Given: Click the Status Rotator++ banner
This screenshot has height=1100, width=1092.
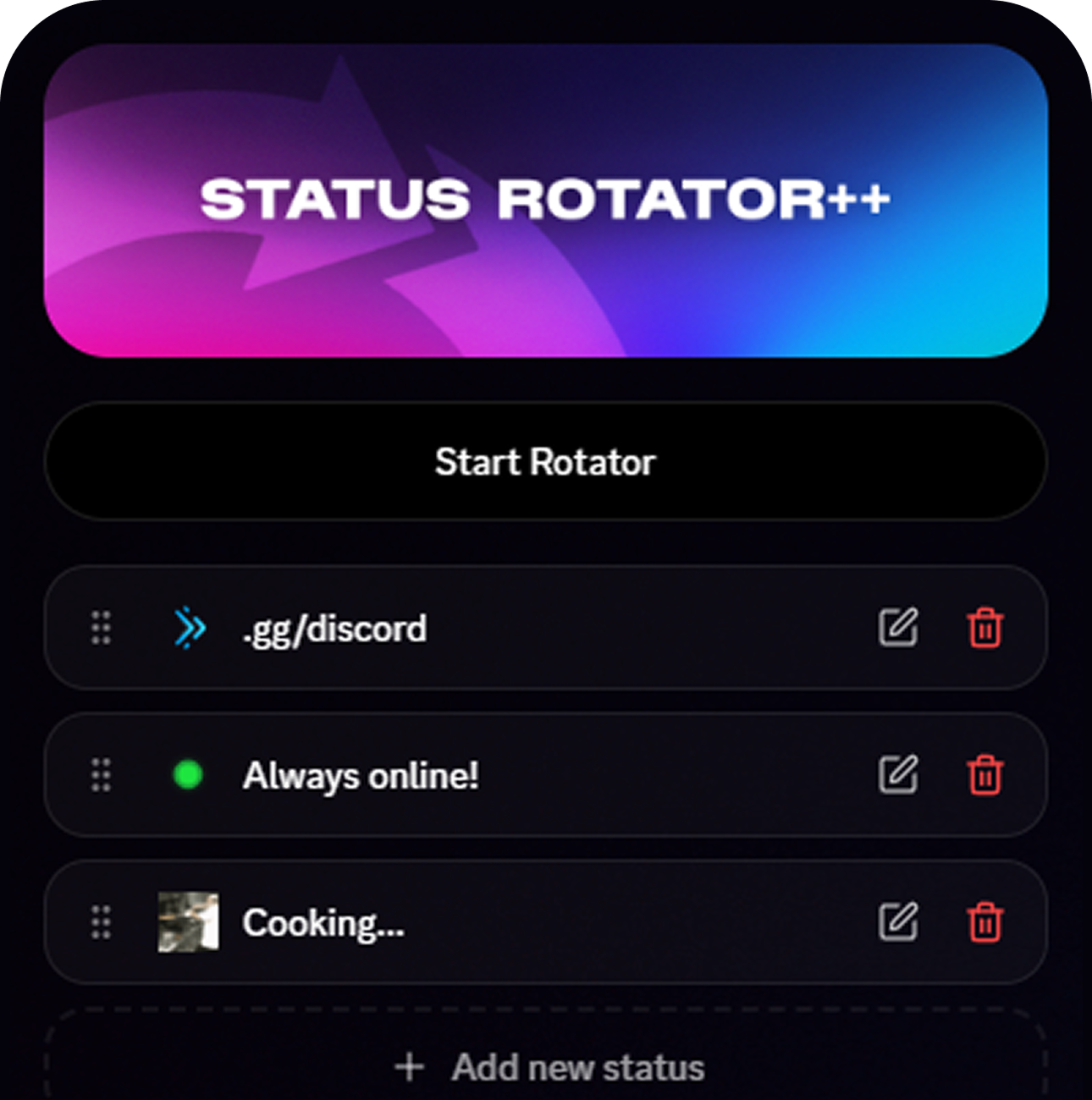Looking at the screenshot, I should [x=546, y=200].
